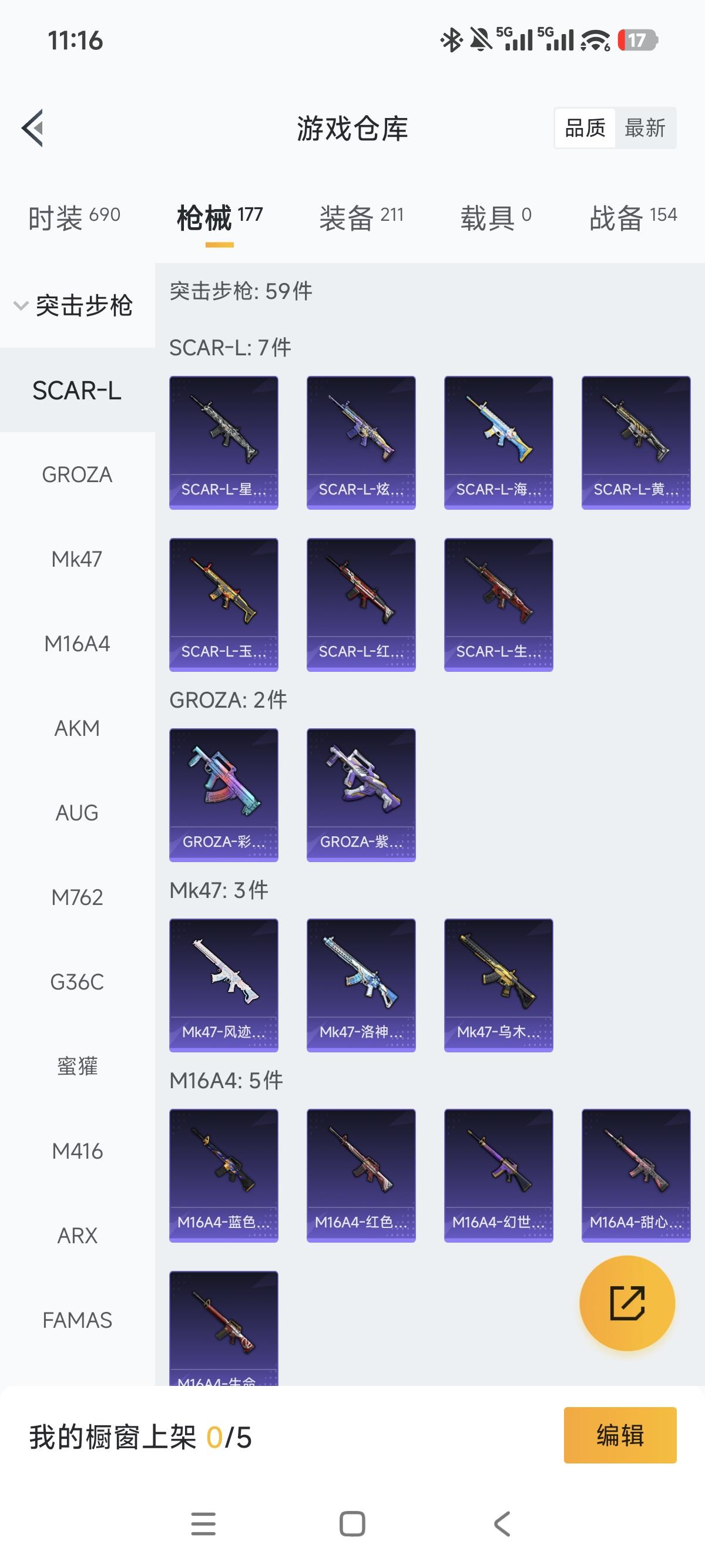Screen dimensions: 705x1568
Task: View the Mk47-洛神 skin tile
Action: (x=361, y=985)
